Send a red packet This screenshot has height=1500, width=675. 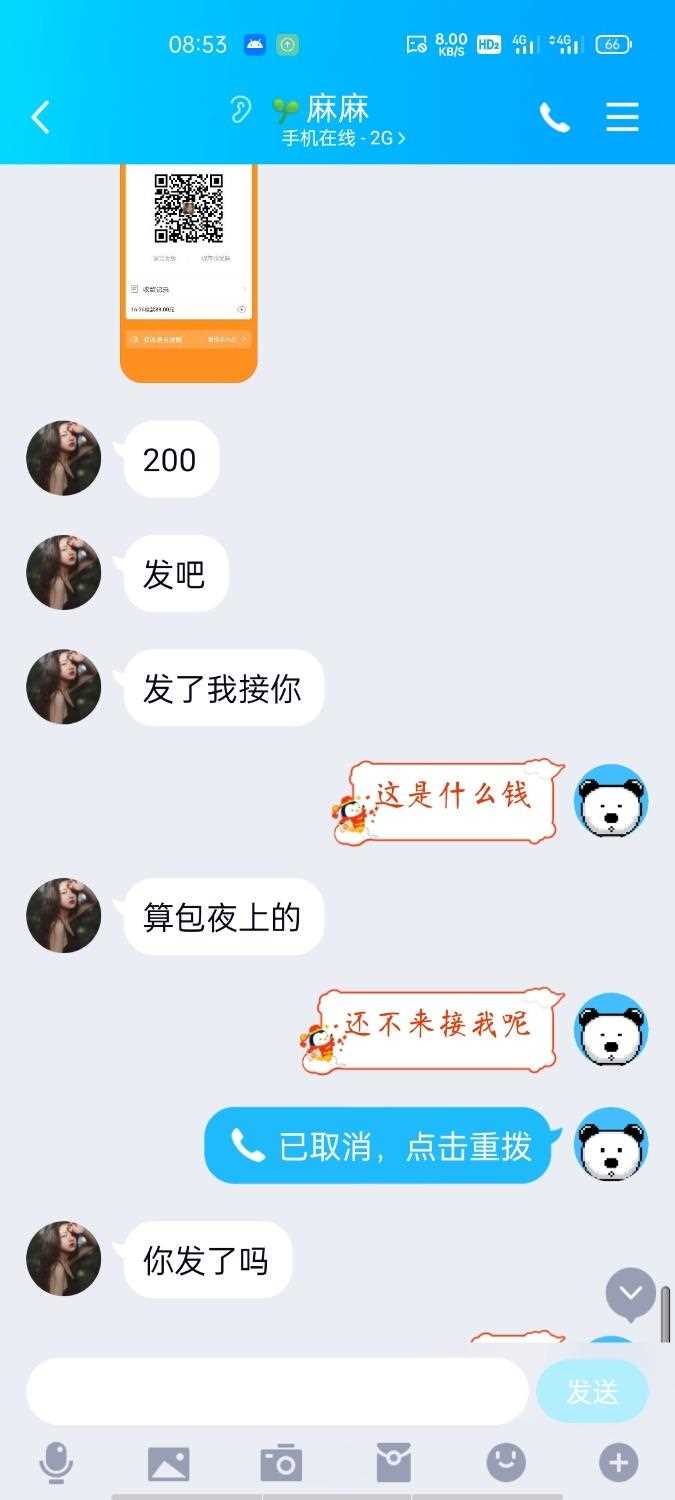coord(394,1464)
